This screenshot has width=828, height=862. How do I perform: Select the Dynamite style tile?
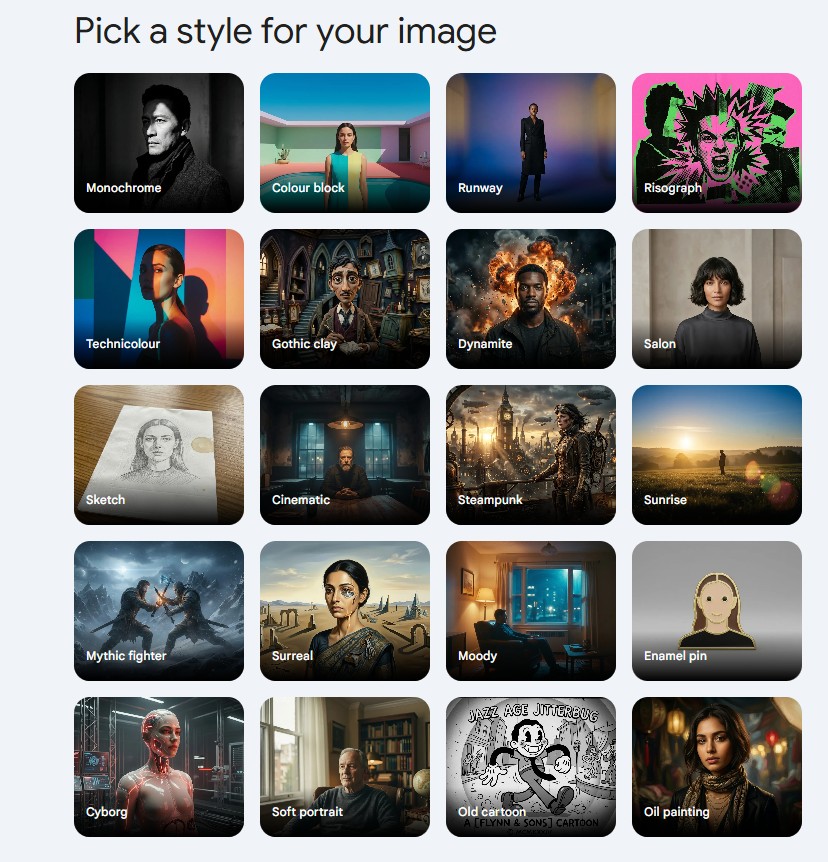click(x=531, y=299)
